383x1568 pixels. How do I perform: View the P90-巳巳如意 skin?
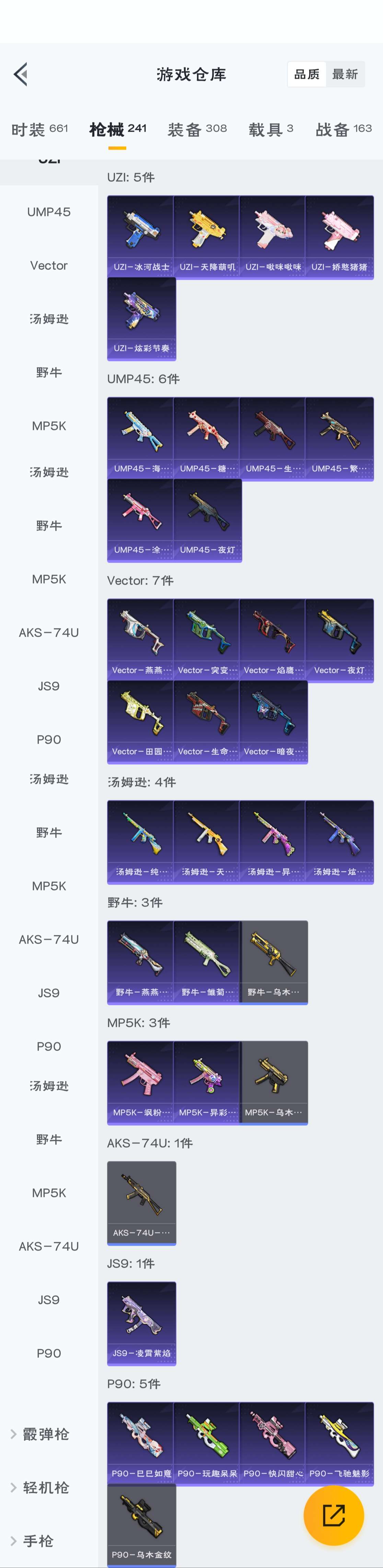(x=141, y=1443)
